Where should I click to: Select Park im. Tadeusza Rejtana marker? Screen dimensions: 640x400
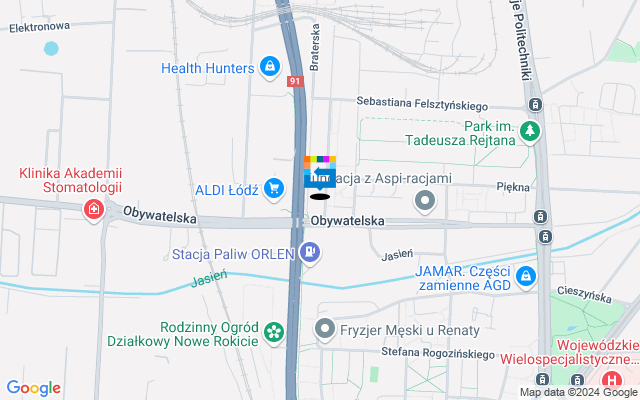click(x=529, y=130)
